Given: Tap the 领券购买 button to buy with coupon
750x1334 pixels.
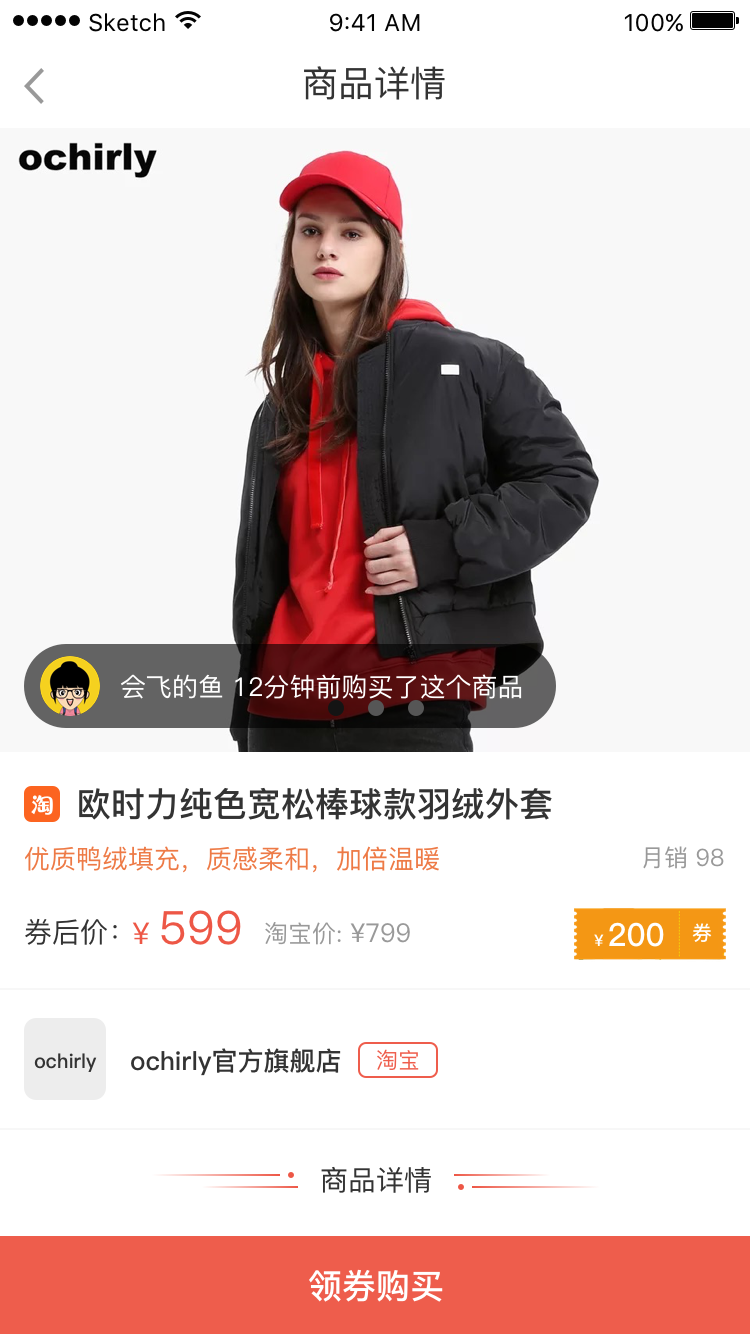Looking at the screenshot, I should pos(375,1285).
